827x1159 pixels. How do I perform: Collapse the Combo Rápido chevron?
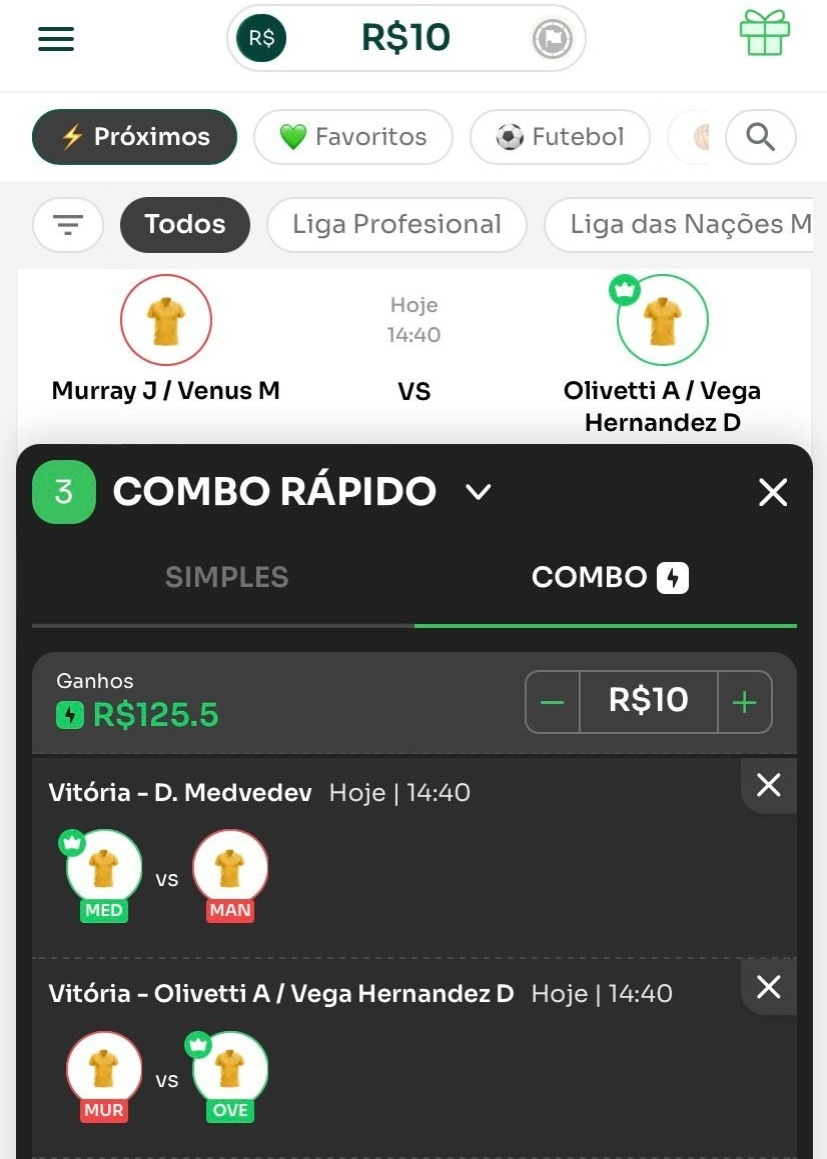coord(479,492)
